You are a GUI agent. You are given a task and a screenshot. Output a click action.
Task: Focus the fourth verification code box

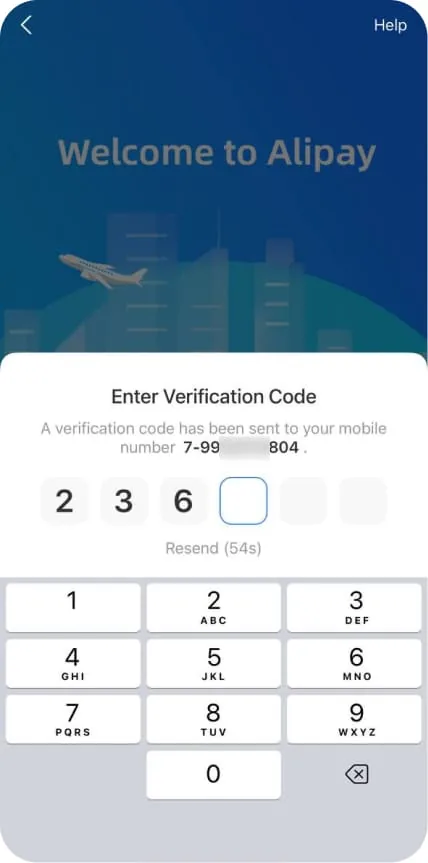tap(243, 501)
